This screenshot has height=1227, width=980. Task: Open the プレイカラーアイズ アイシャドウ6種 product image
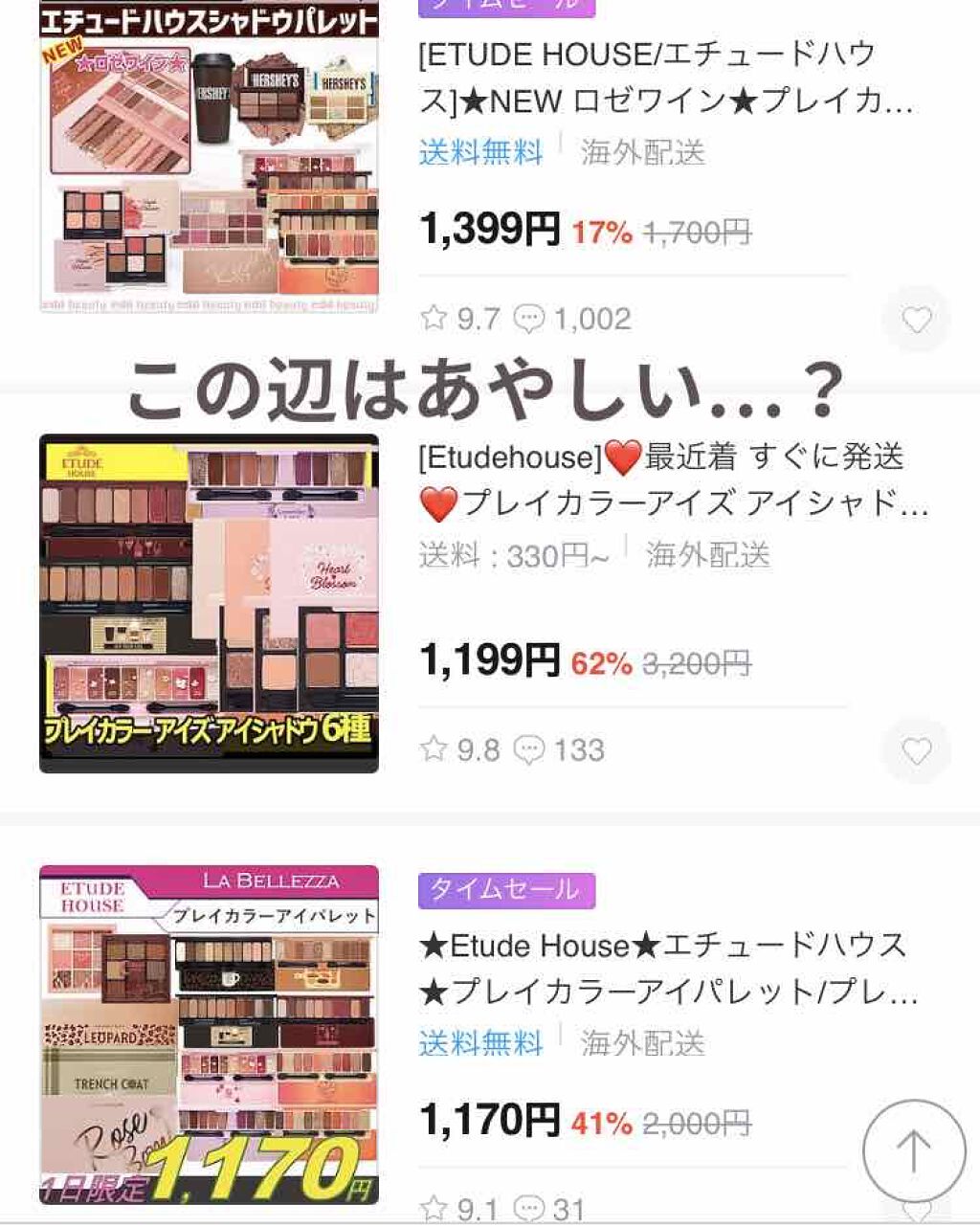(209, 603)
